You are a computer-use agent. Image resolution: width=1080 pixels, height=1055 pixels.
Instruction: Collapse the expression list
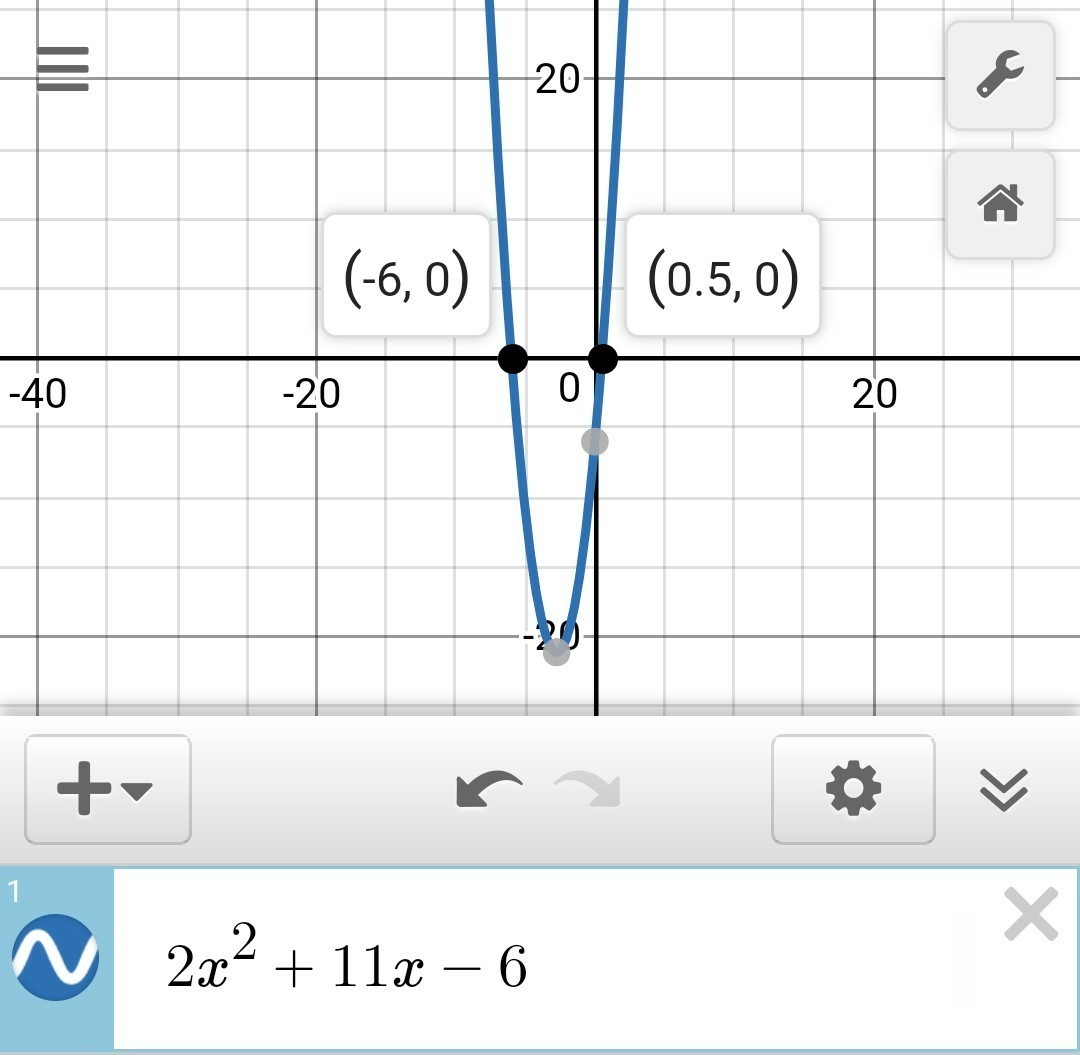click(1004, 790)
